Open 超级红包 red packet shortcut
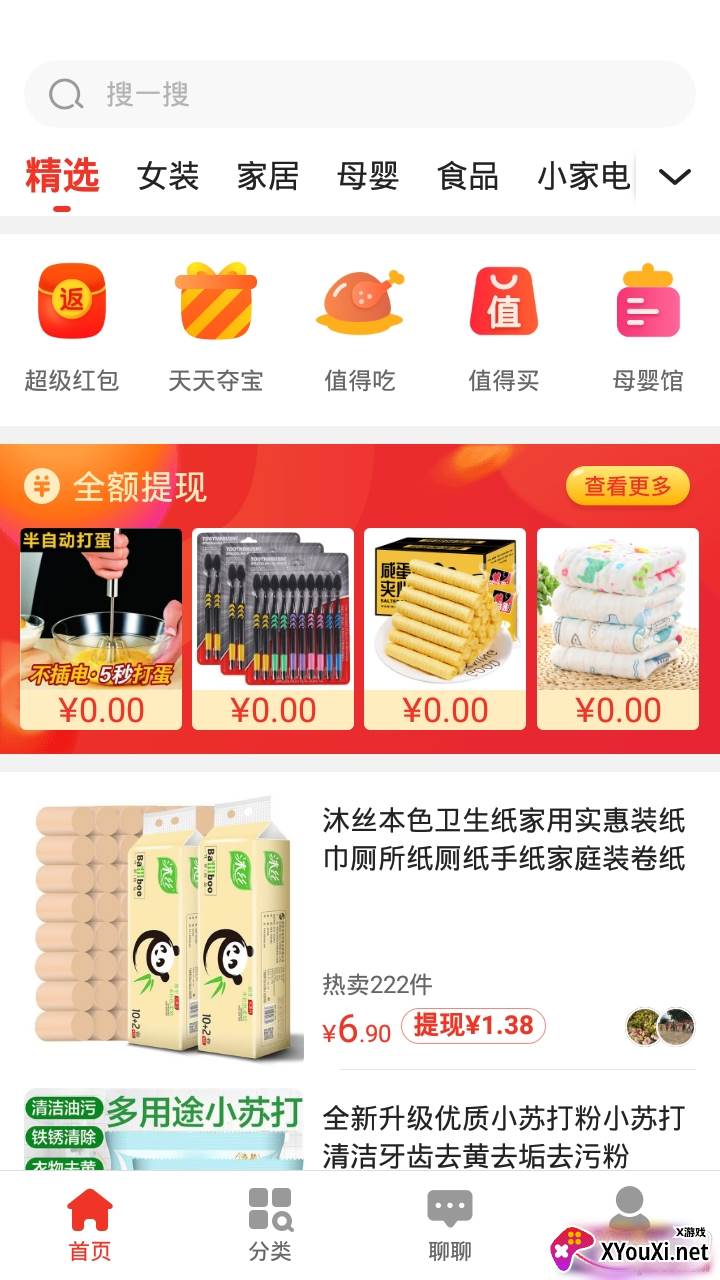 click(72, 327)
